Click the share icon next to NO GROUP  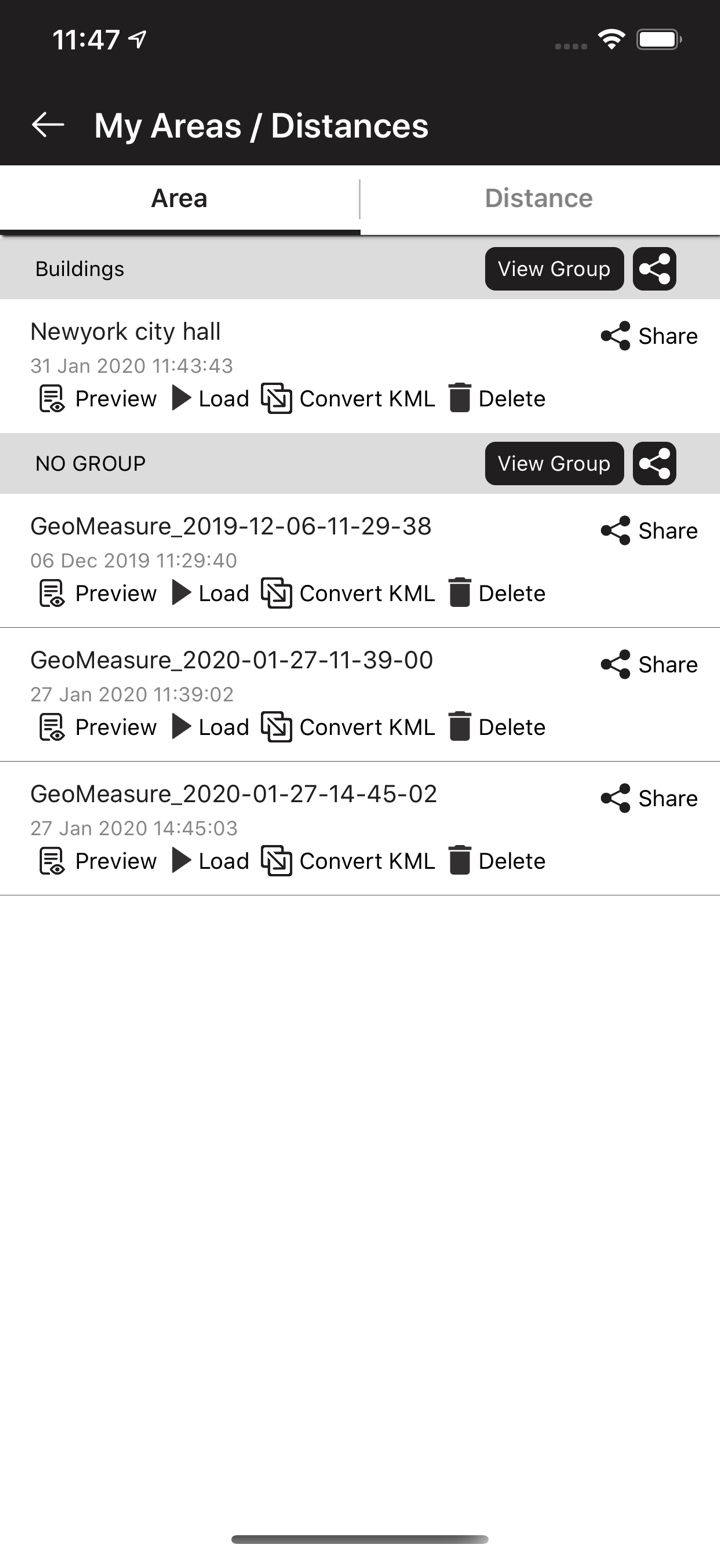click(655, 463)
